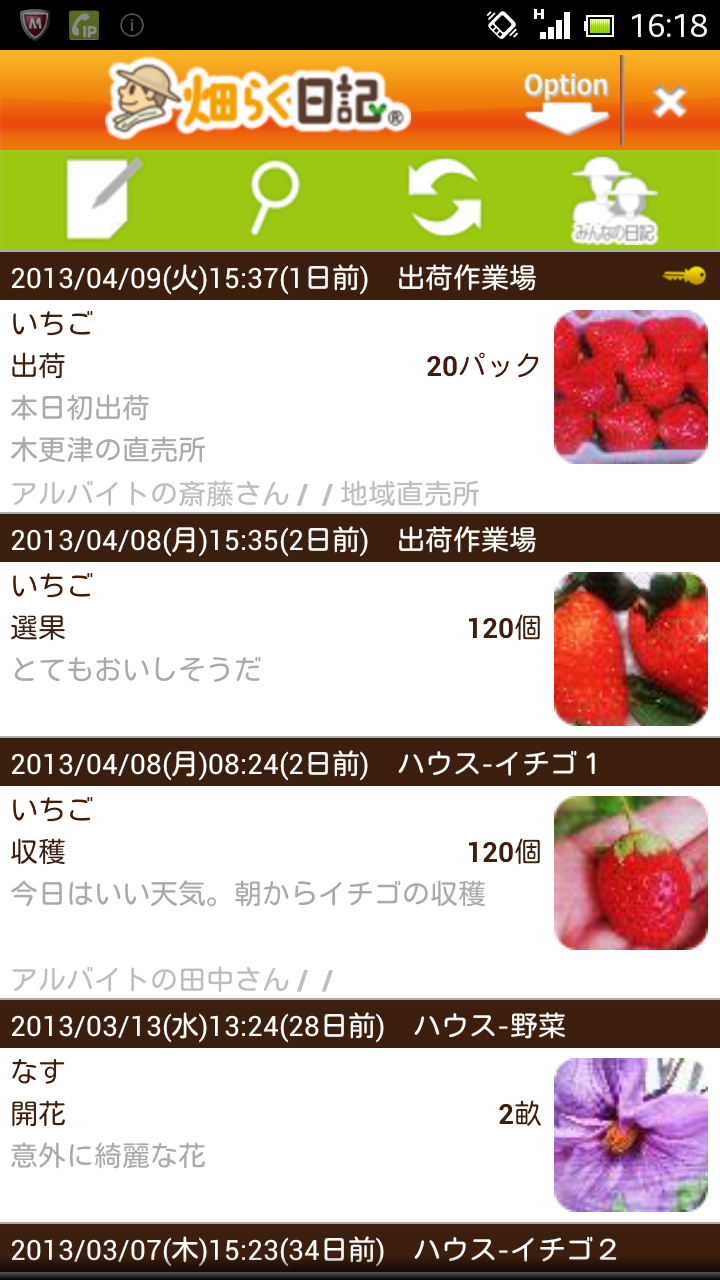View the packed strawberries photo

click(631, 387)
